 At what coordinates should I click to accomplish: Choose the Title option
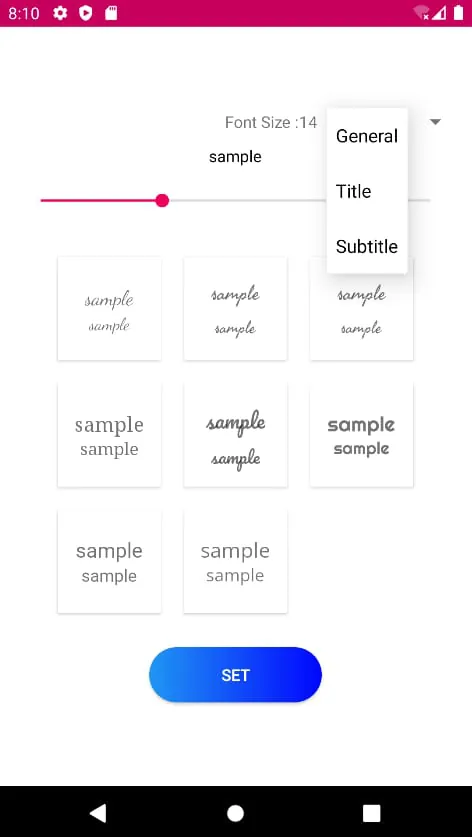(x=367, y=191)
